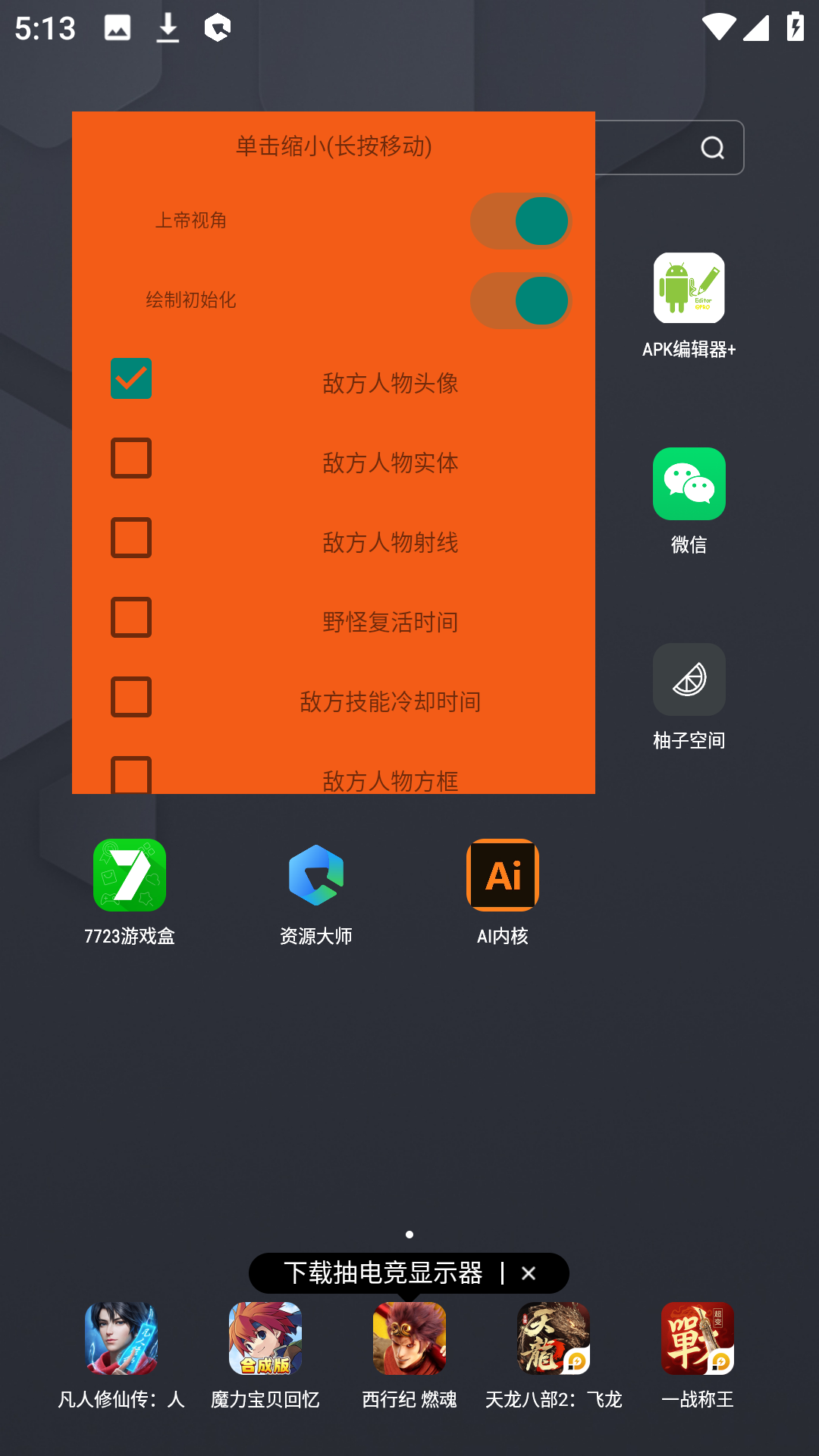819x1456 pixels.
Task: Open 天龙八部2：飞龙 game
Action: click(x=552, y=1338)
